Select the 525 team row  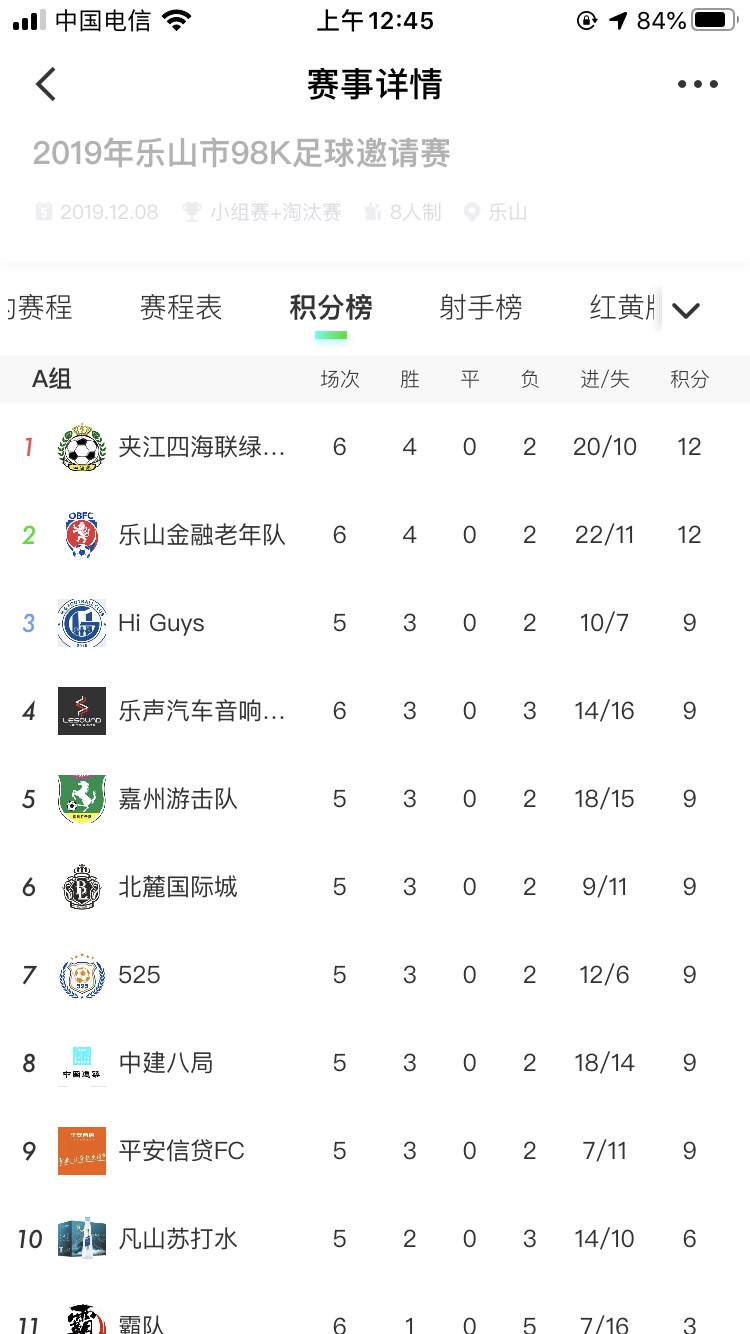(375, 975)
